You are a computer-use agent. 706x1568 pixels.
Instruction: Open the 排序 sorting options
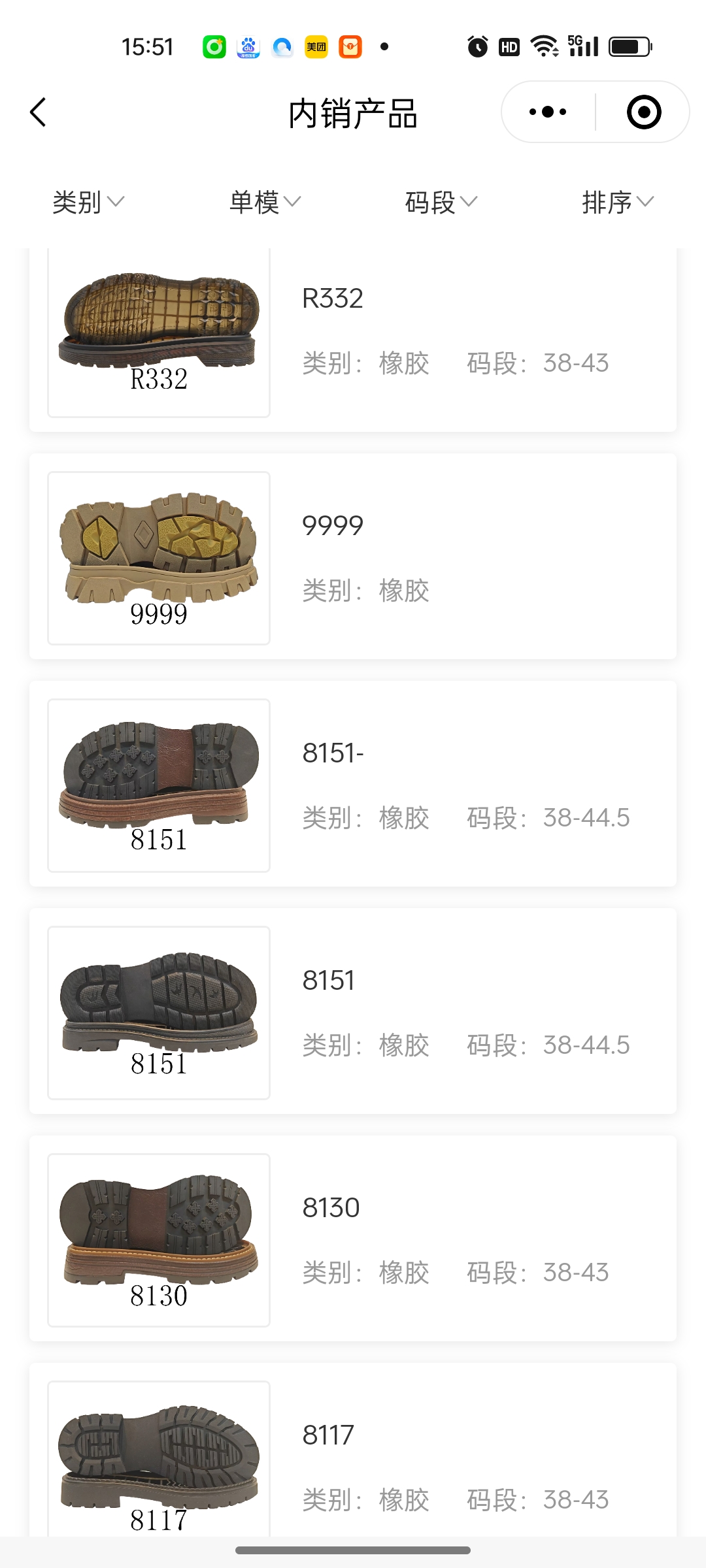(618, 202)
